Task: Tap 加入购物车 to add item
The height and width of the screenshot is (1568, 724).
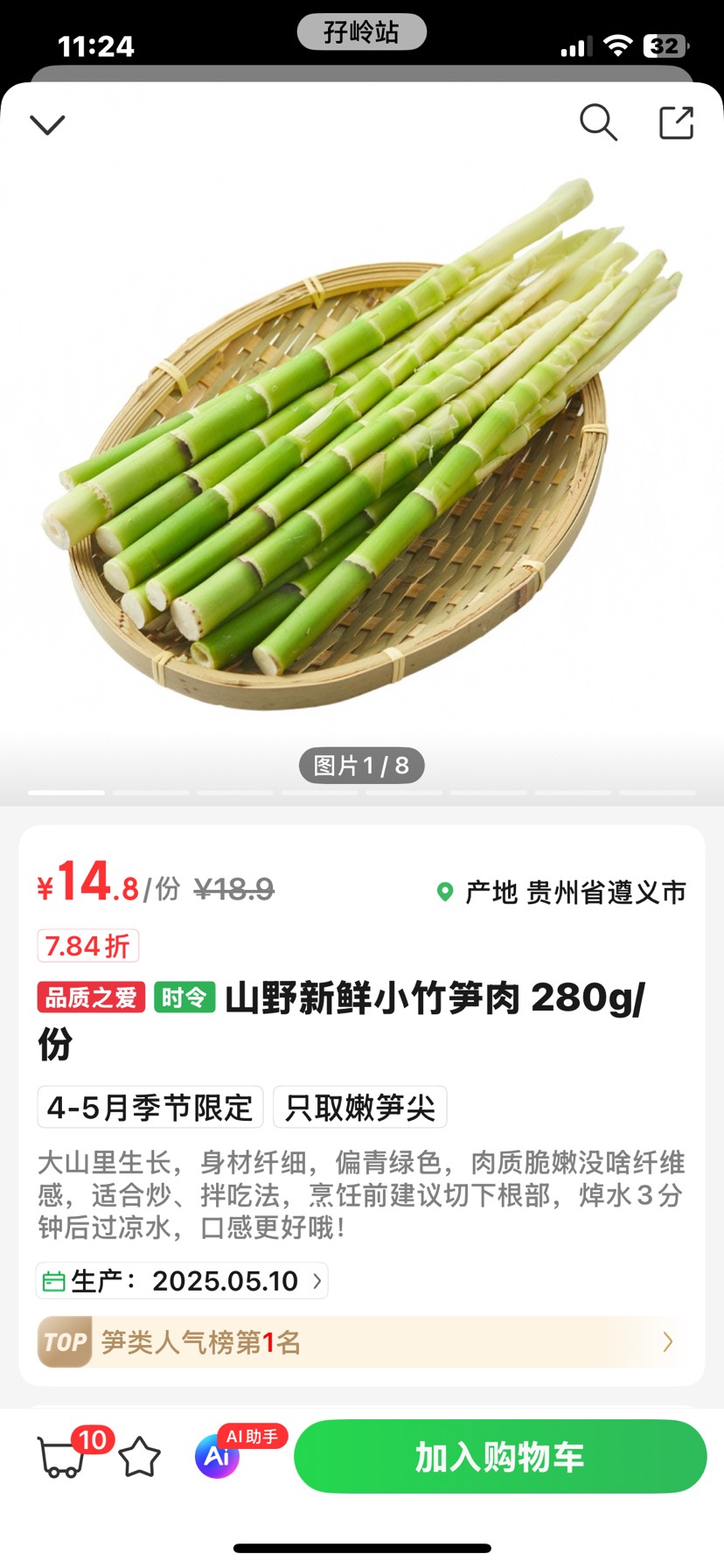Action: click(499, 1457)
